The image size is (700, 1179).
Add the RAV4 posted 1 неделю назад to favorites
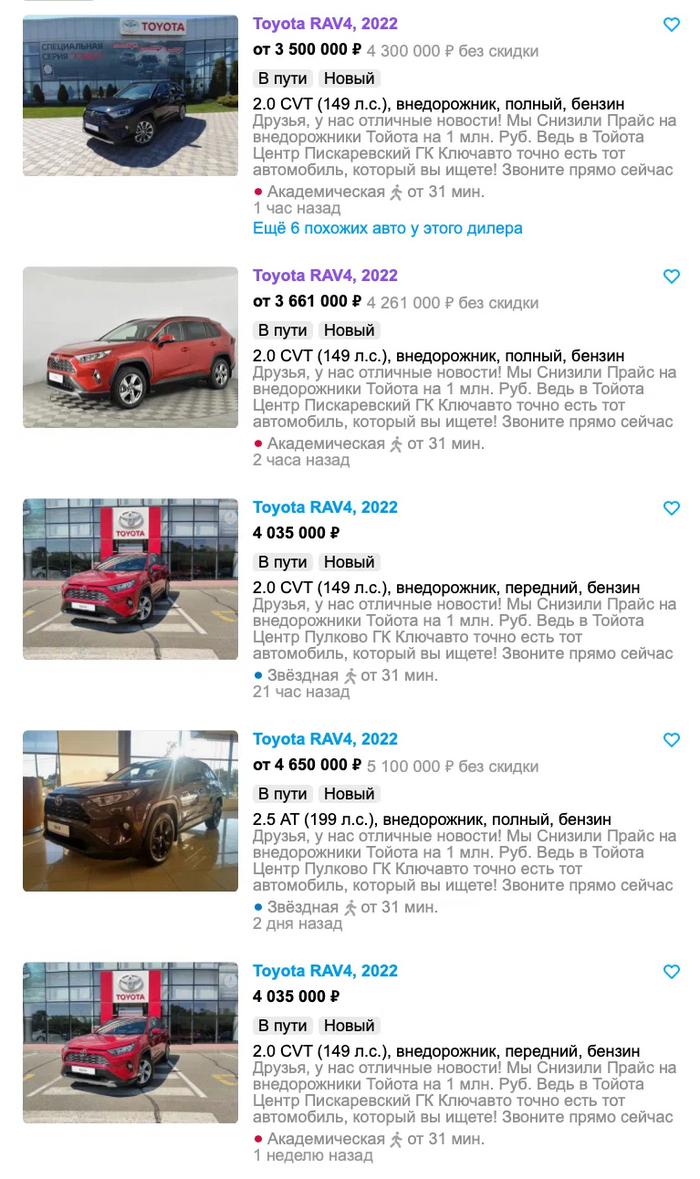(672, 972)
